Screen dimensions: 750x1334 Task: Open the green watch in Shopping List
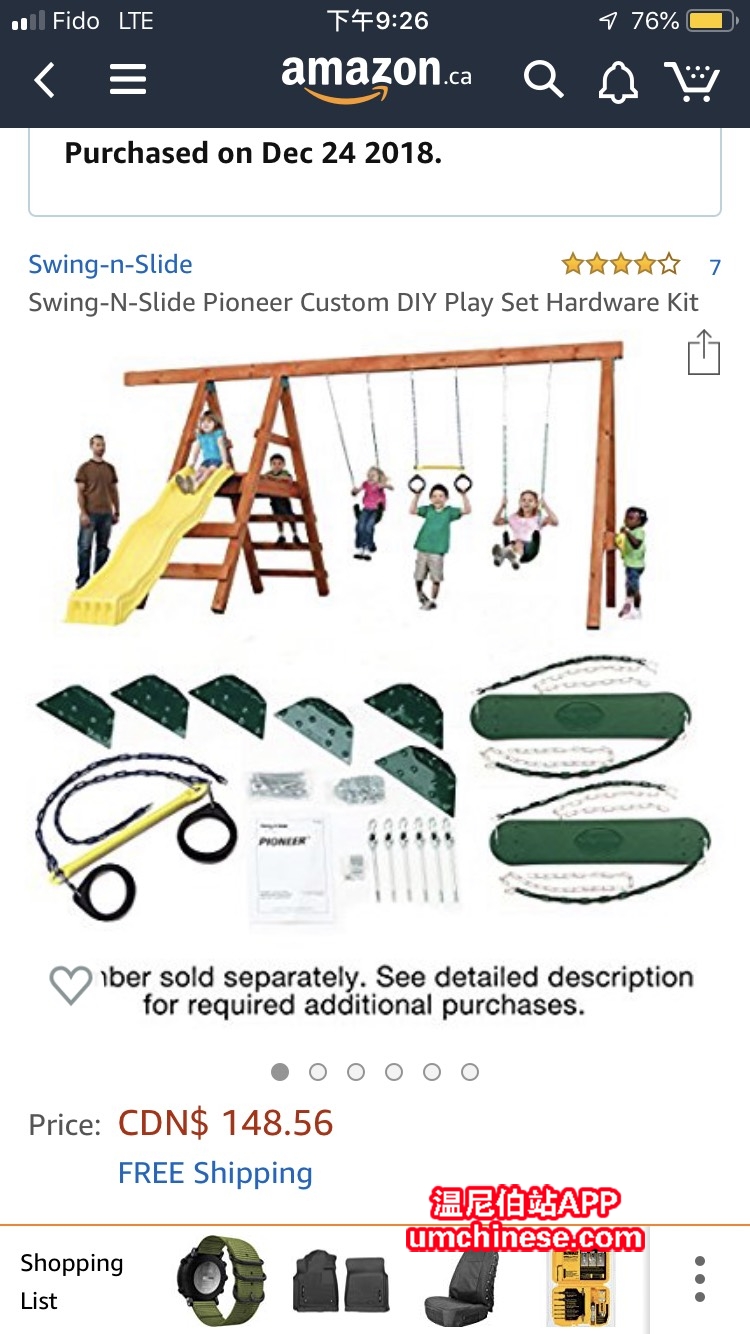(223, 1281)
